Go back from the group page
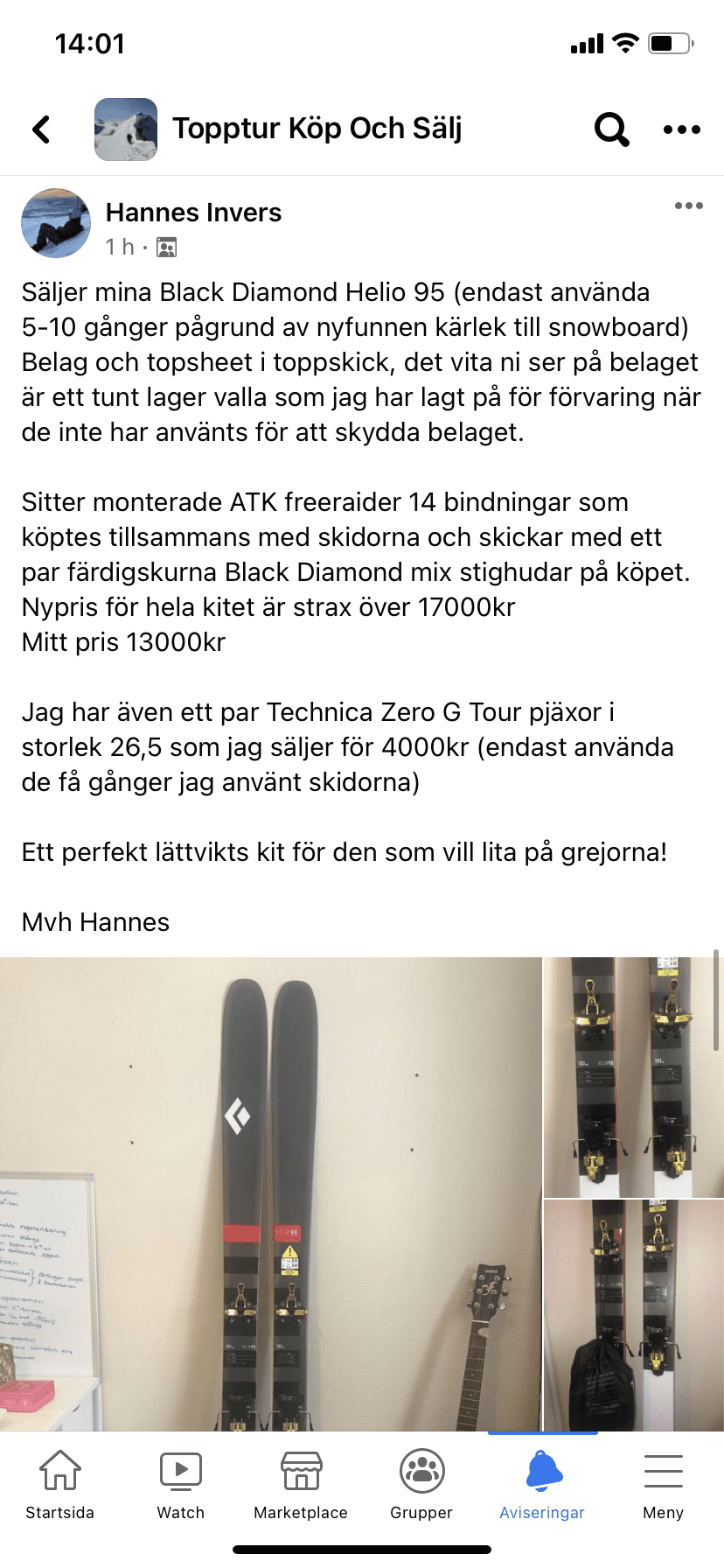The image size is (724, 1568). click(41, 129)
